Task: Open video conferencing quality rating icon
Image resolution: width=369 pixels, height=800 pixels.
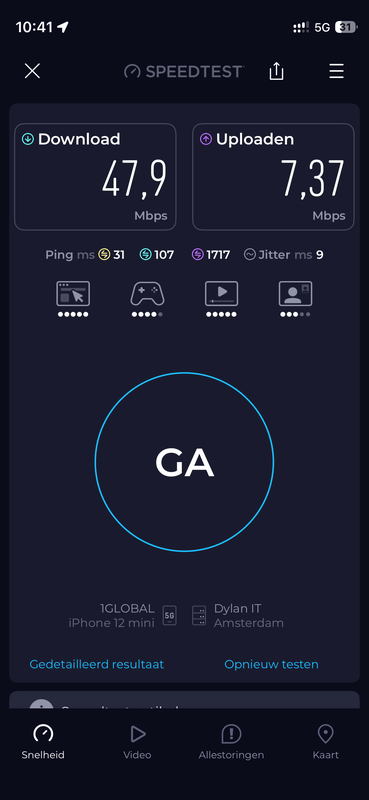Action: (x=296, y=299)
